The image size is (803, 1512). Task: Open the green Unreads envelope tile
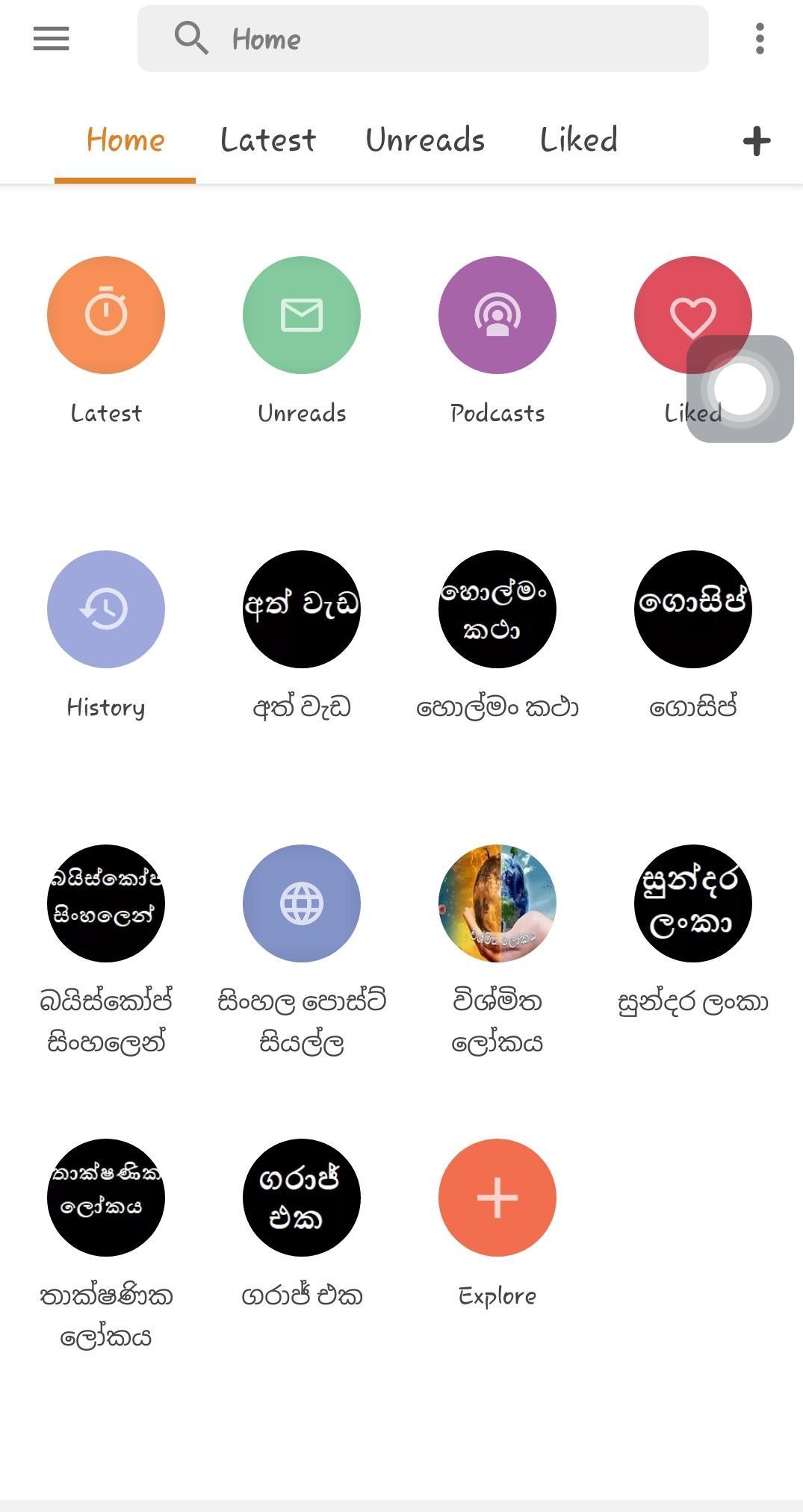pos(302,315)
